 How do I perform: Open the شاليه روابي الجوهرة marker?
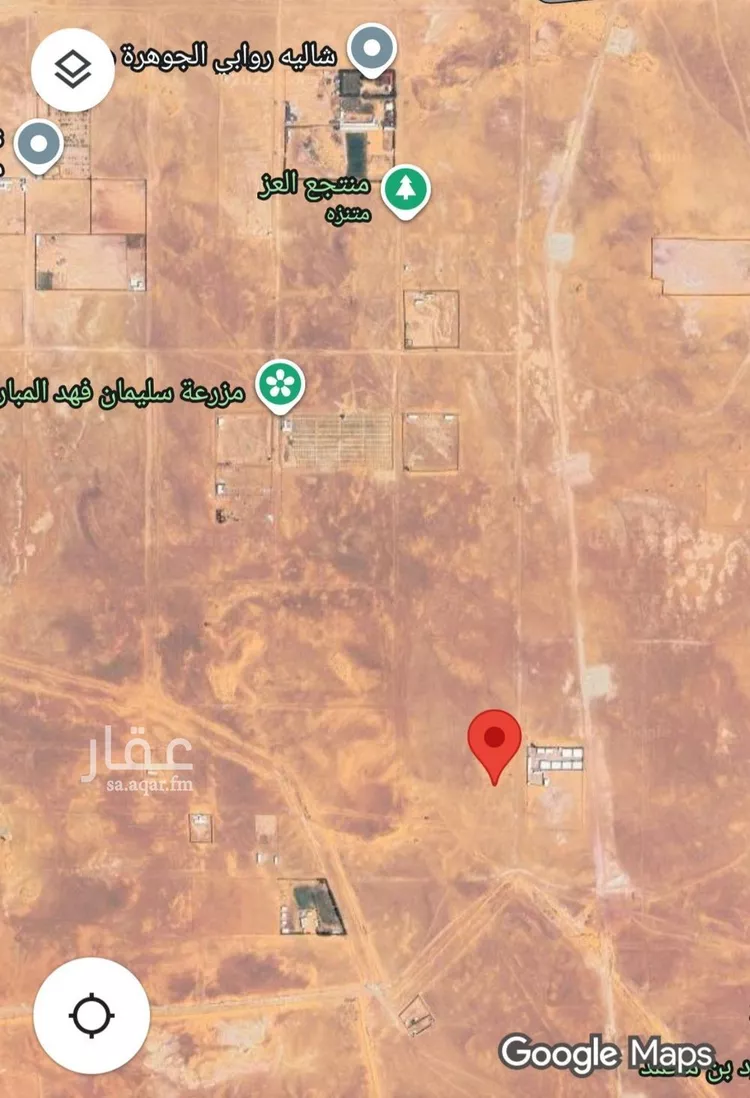pos(372,49)
